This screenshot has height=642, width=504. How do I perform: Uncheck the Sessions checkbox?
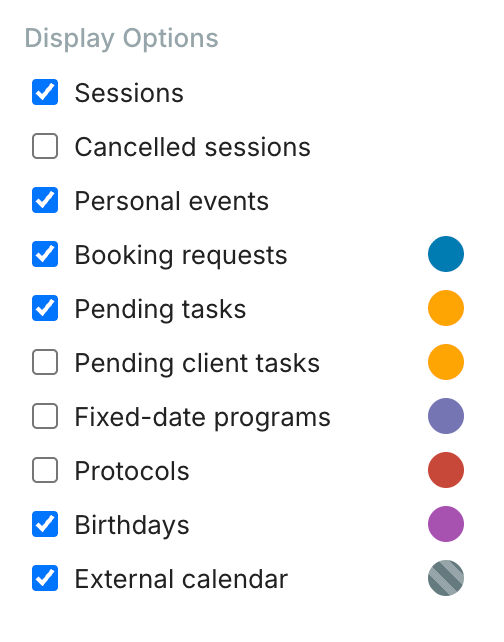click(x=45, y=92)
